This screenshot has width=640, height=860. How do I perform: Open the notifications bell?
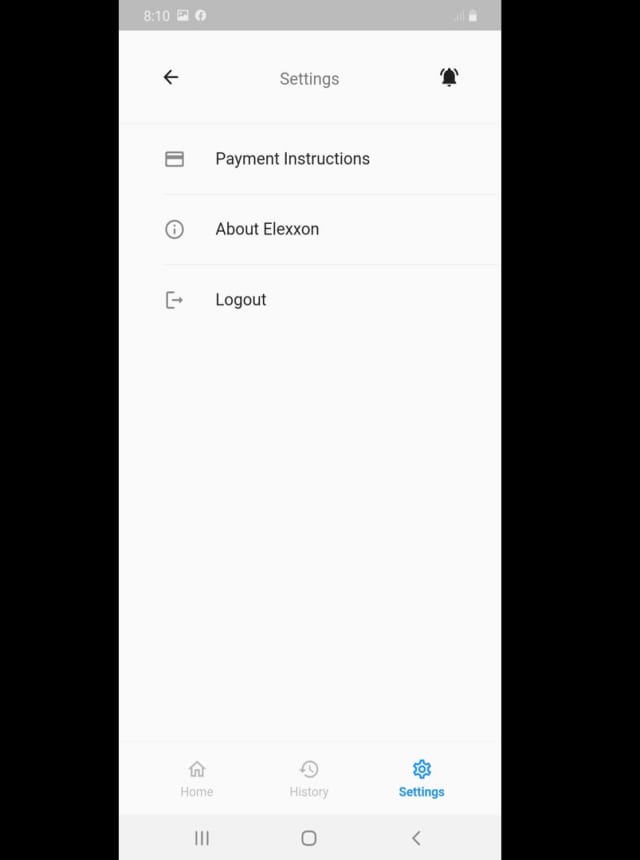click(x=449, y=77)
